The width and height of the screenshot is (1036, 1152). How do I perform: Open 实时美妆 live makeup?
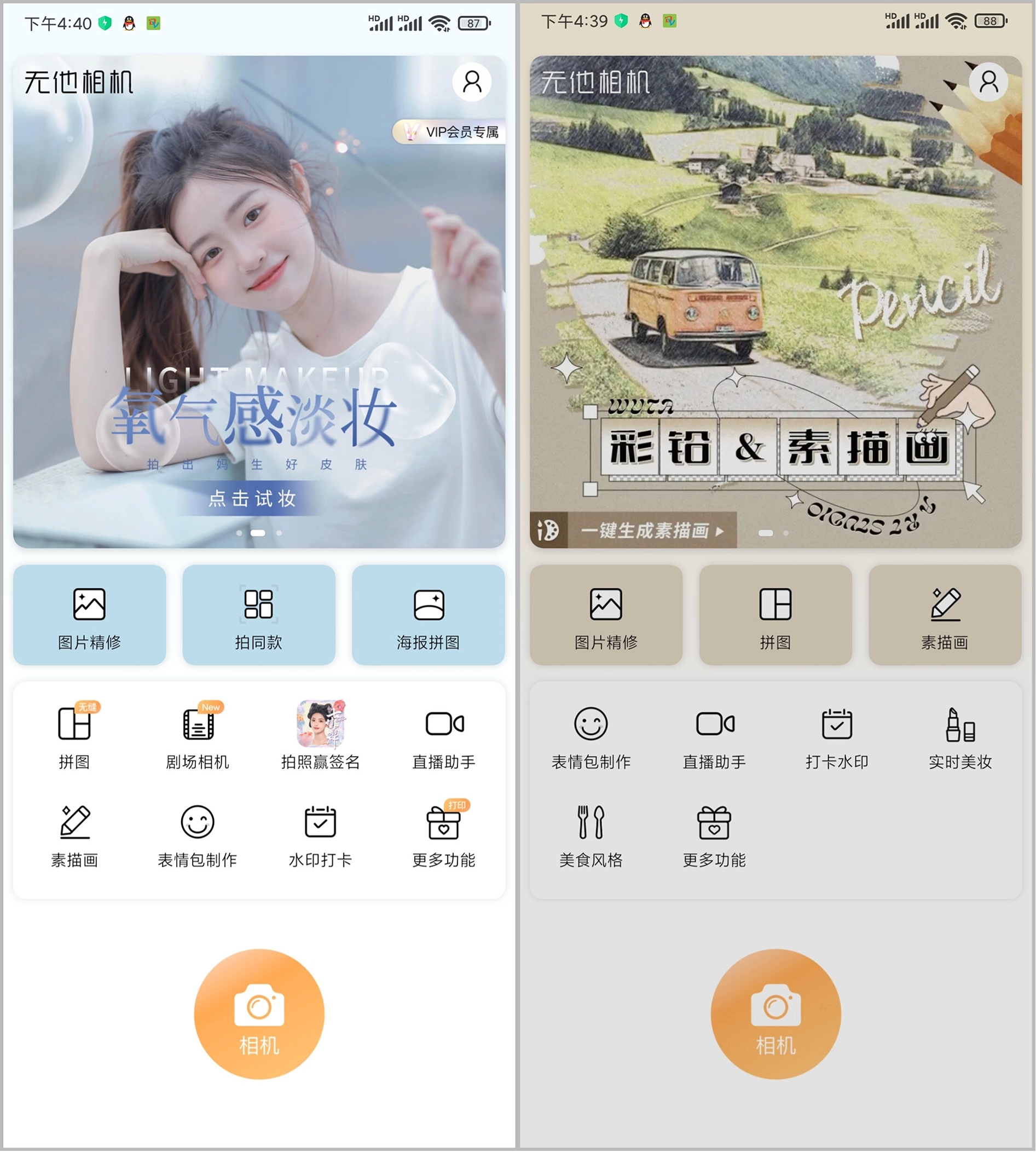pos(960,736)
